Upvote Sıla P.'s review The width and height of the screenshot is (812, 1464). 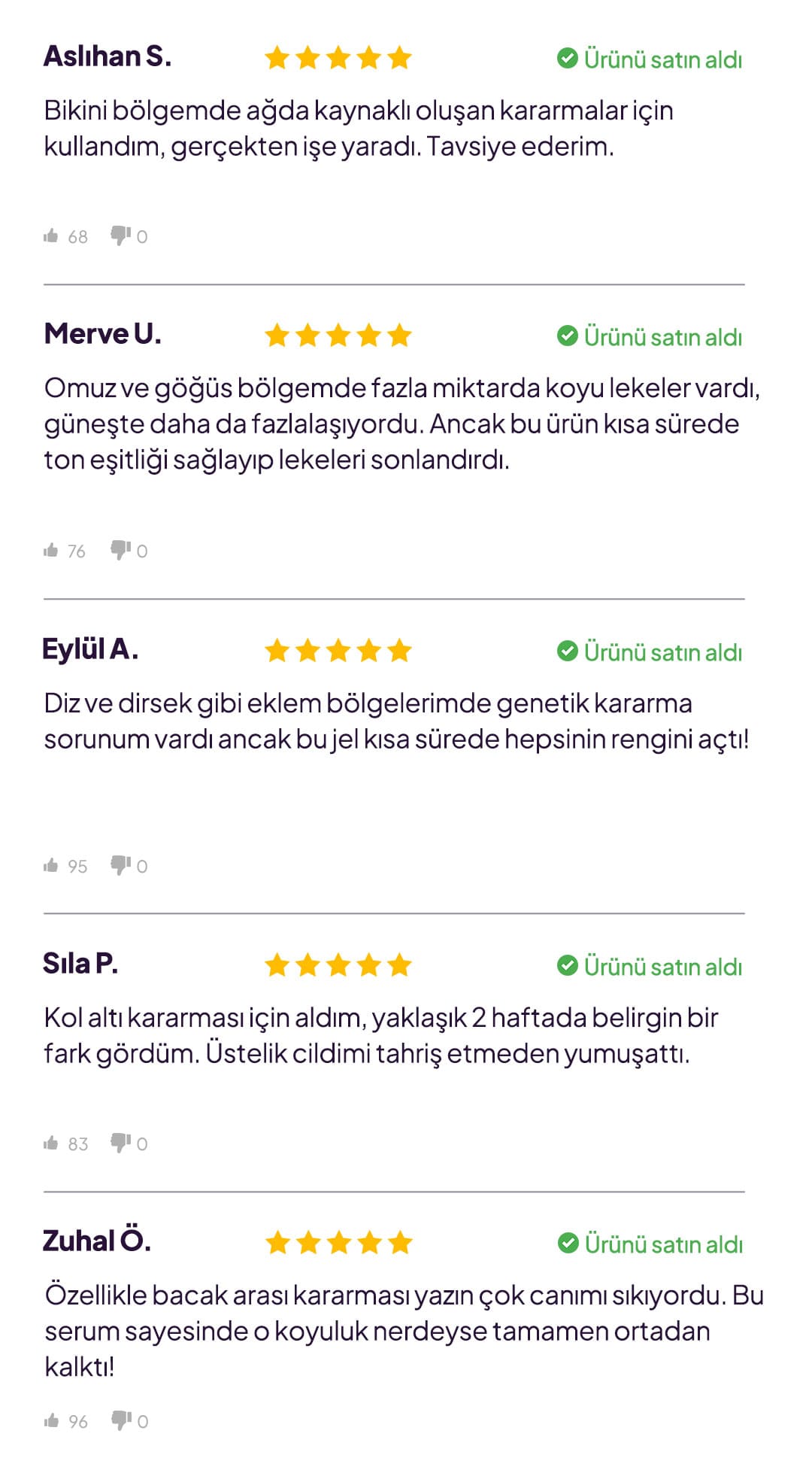point(51,1144)
